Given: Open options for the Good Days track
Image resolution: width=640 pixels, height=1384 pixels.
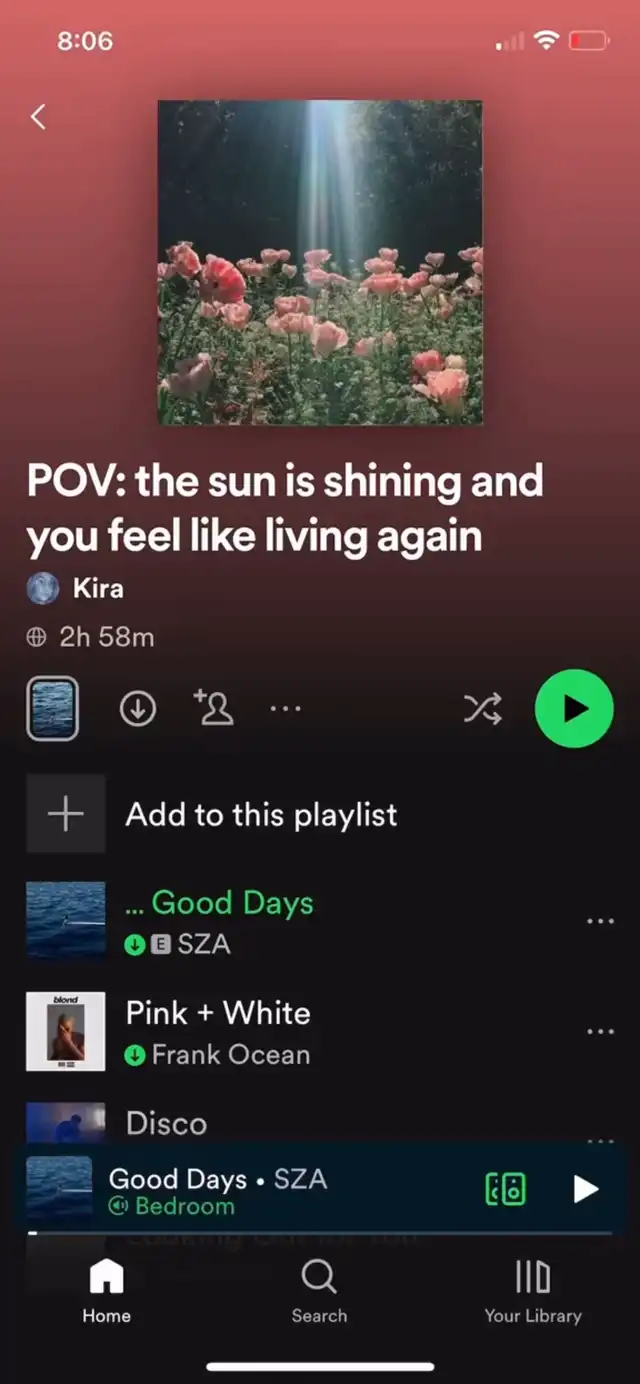Looking at the screenshot, I should point(600,921).
